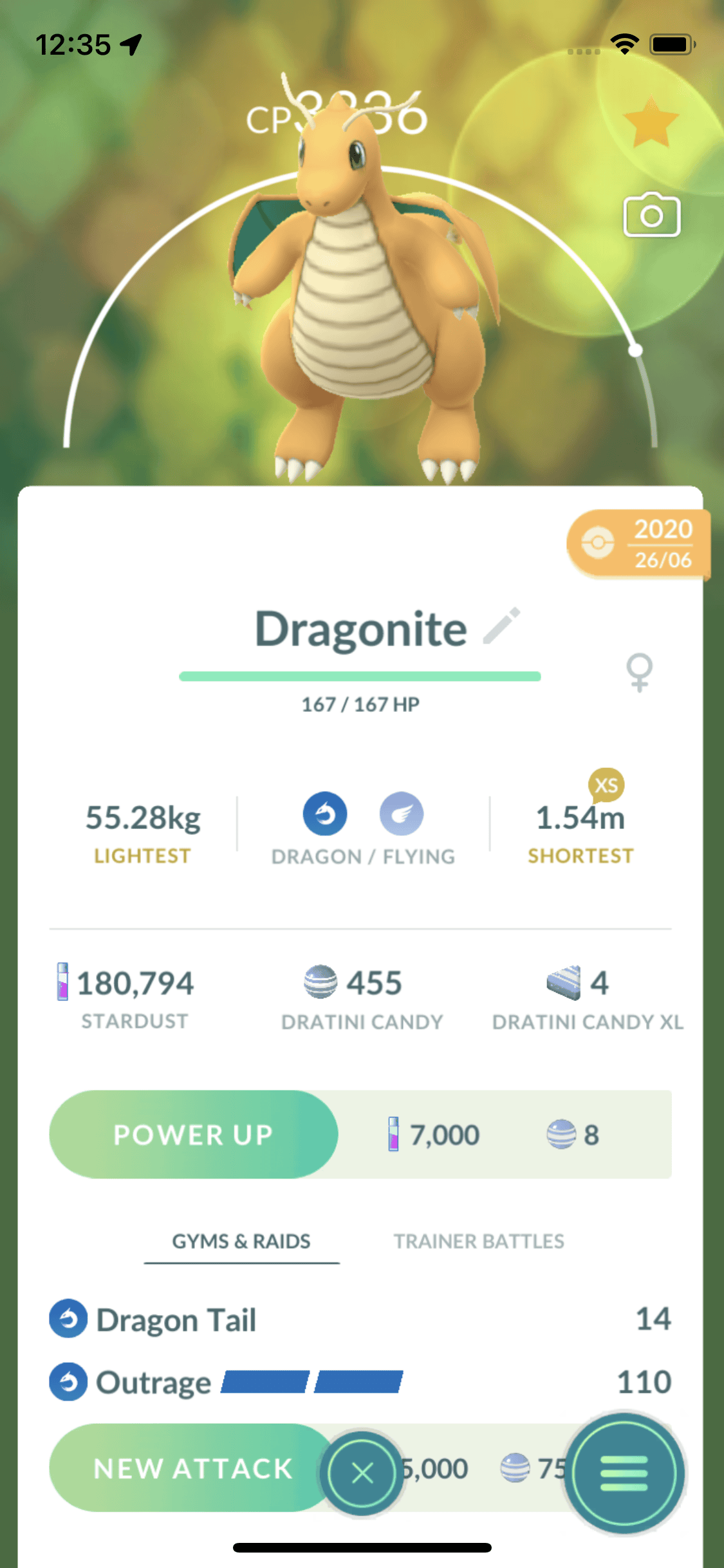The height and width of the screenshot is (1568, 724).
Task: Toggle the favorite star for Dragonite
Action: pos(651,122)
